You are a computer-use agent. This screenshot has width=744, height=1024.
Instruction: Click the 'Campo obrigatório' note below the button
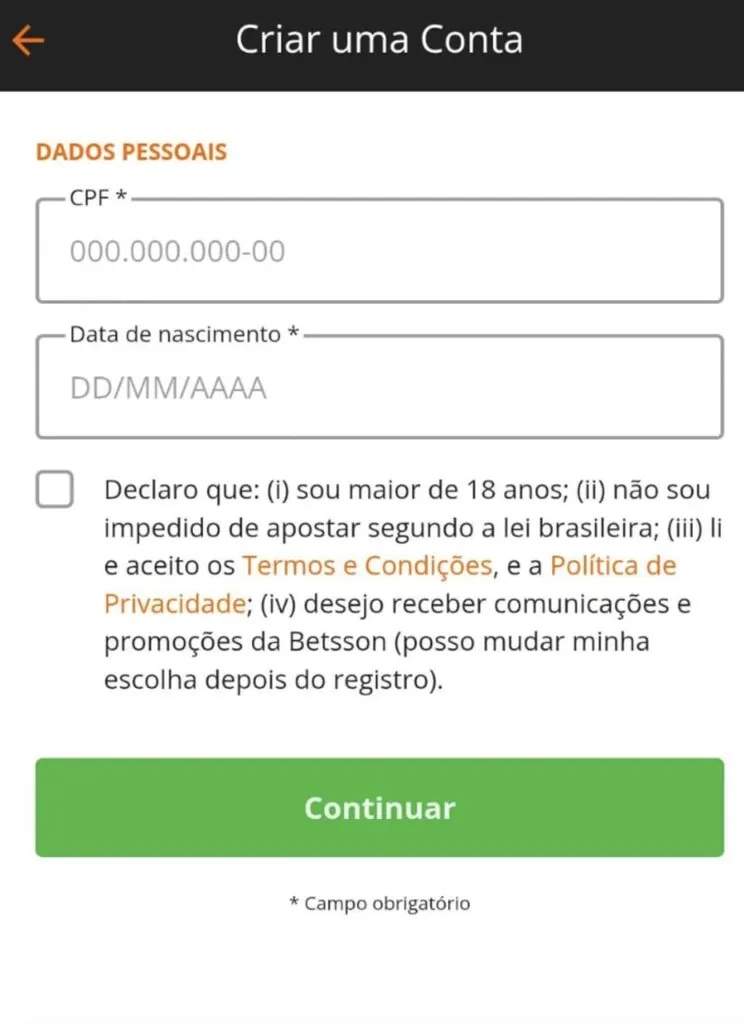click(379, 902)
